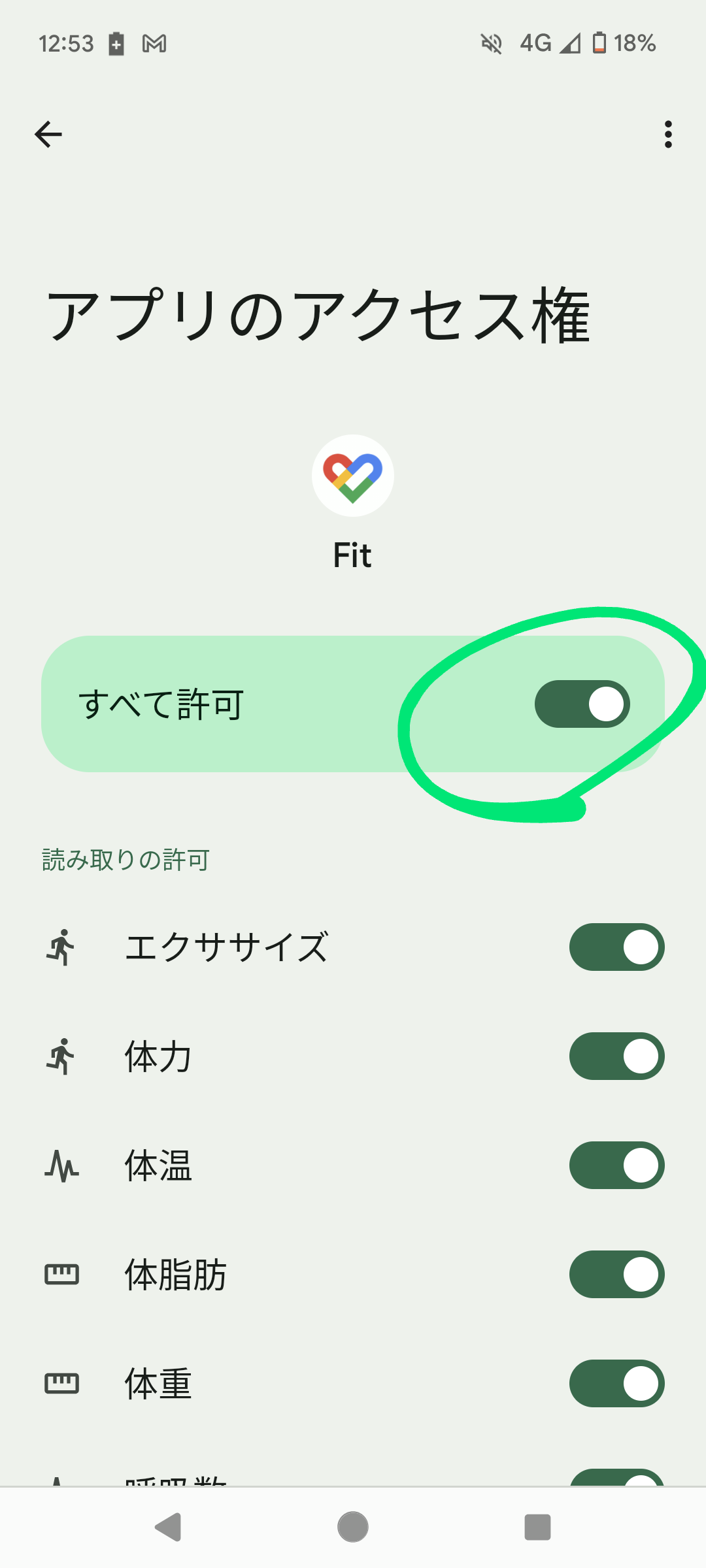Go back using the top arrow

point(48,135)
